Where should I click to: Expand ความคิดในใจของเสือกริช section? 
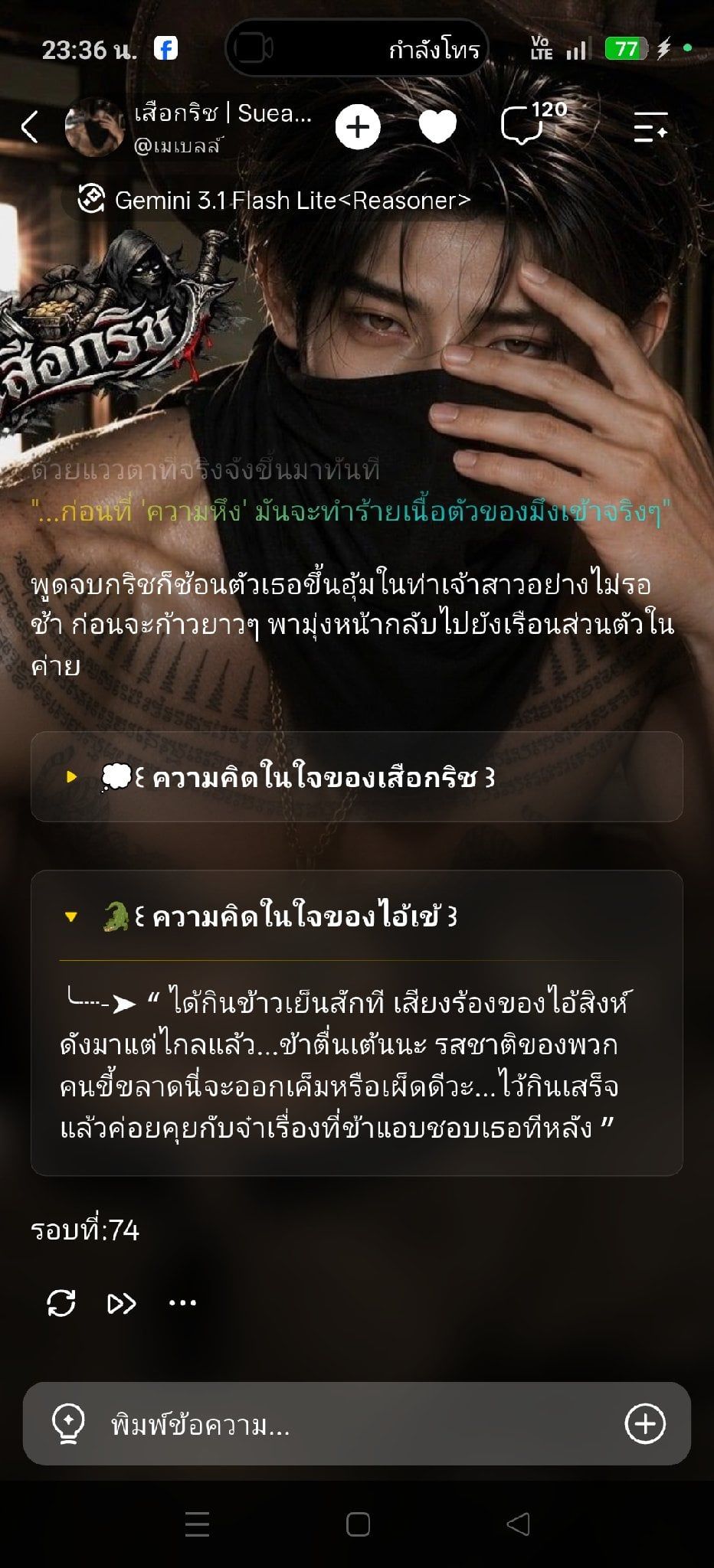(x=357, y=777)
